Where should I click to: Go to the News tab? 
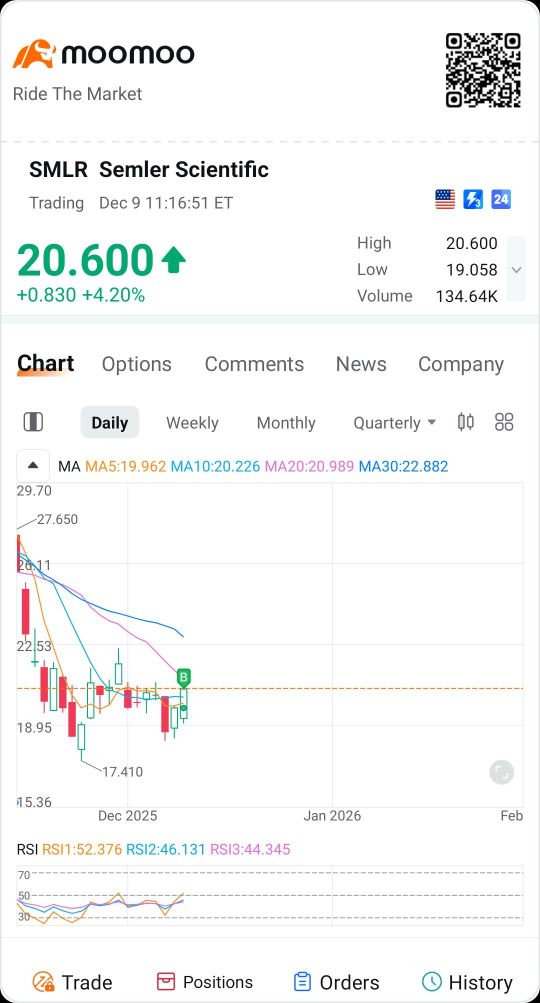click(x=361, y=364)
